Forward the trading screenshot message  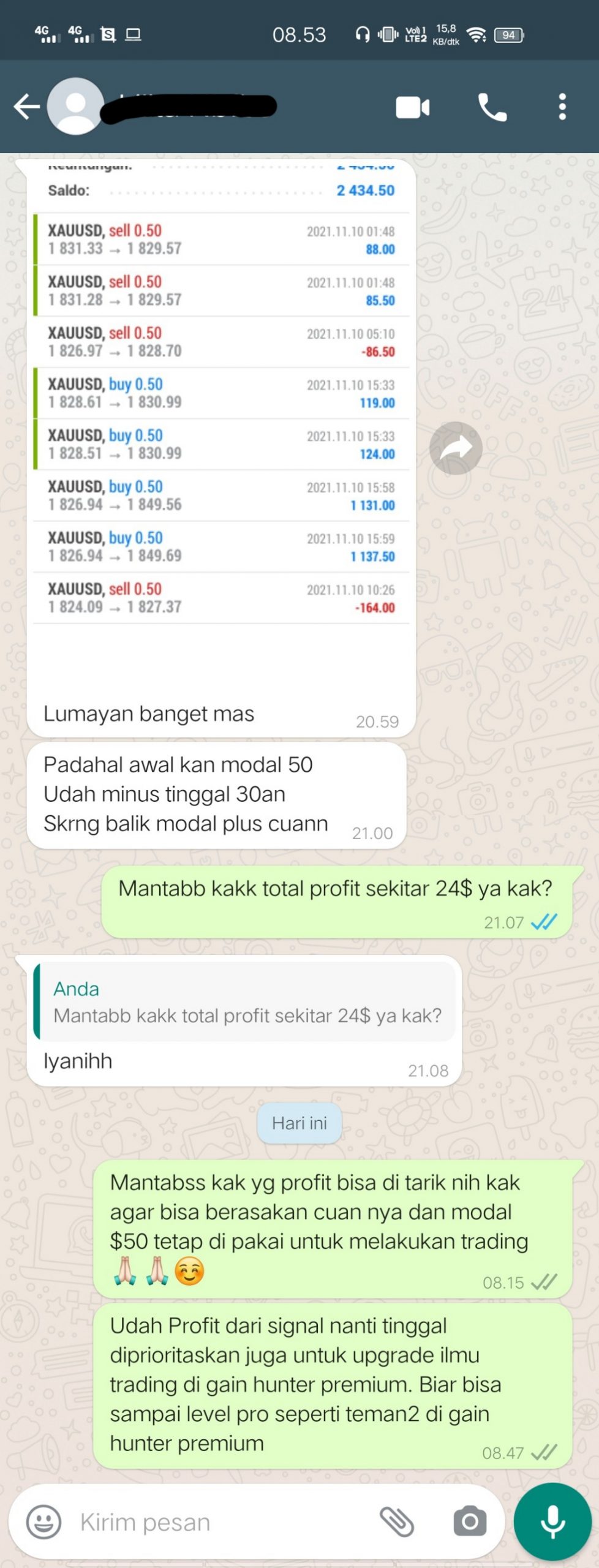point(455,448)
